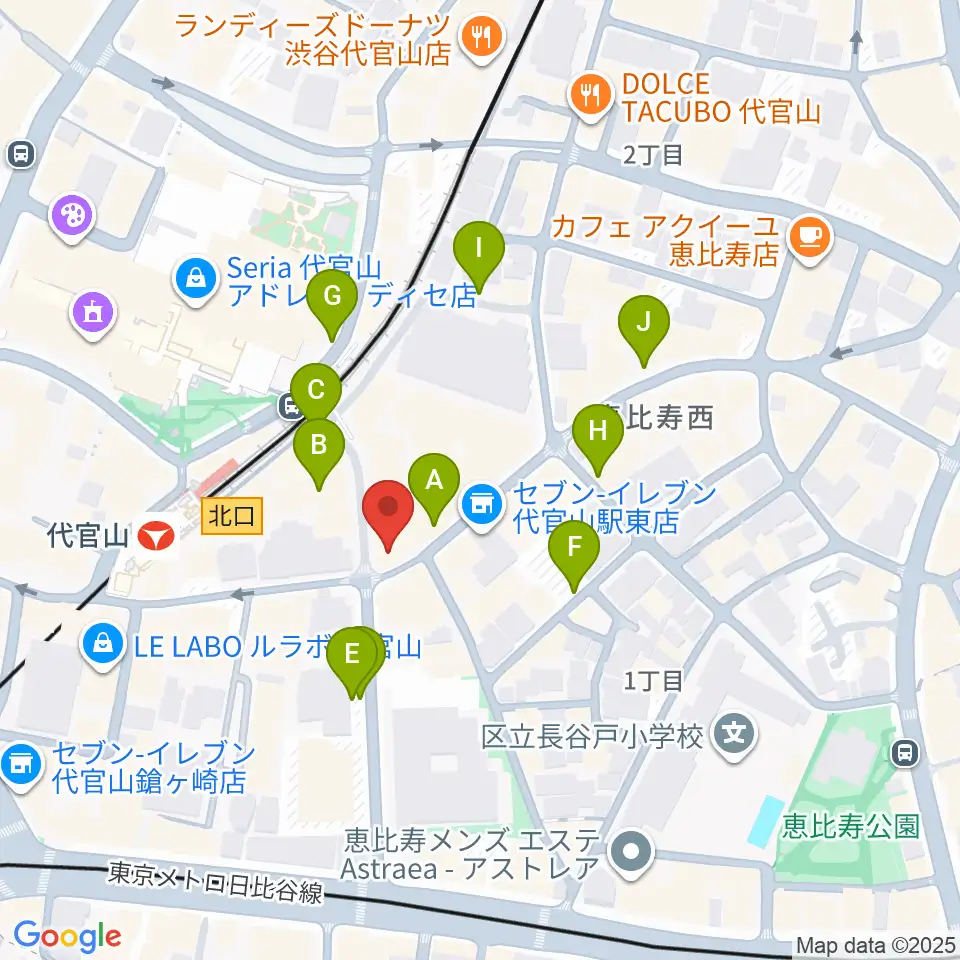Open green marker C near the station
The width and height of the screenshot is (960, 960).
tap(316, 393)
